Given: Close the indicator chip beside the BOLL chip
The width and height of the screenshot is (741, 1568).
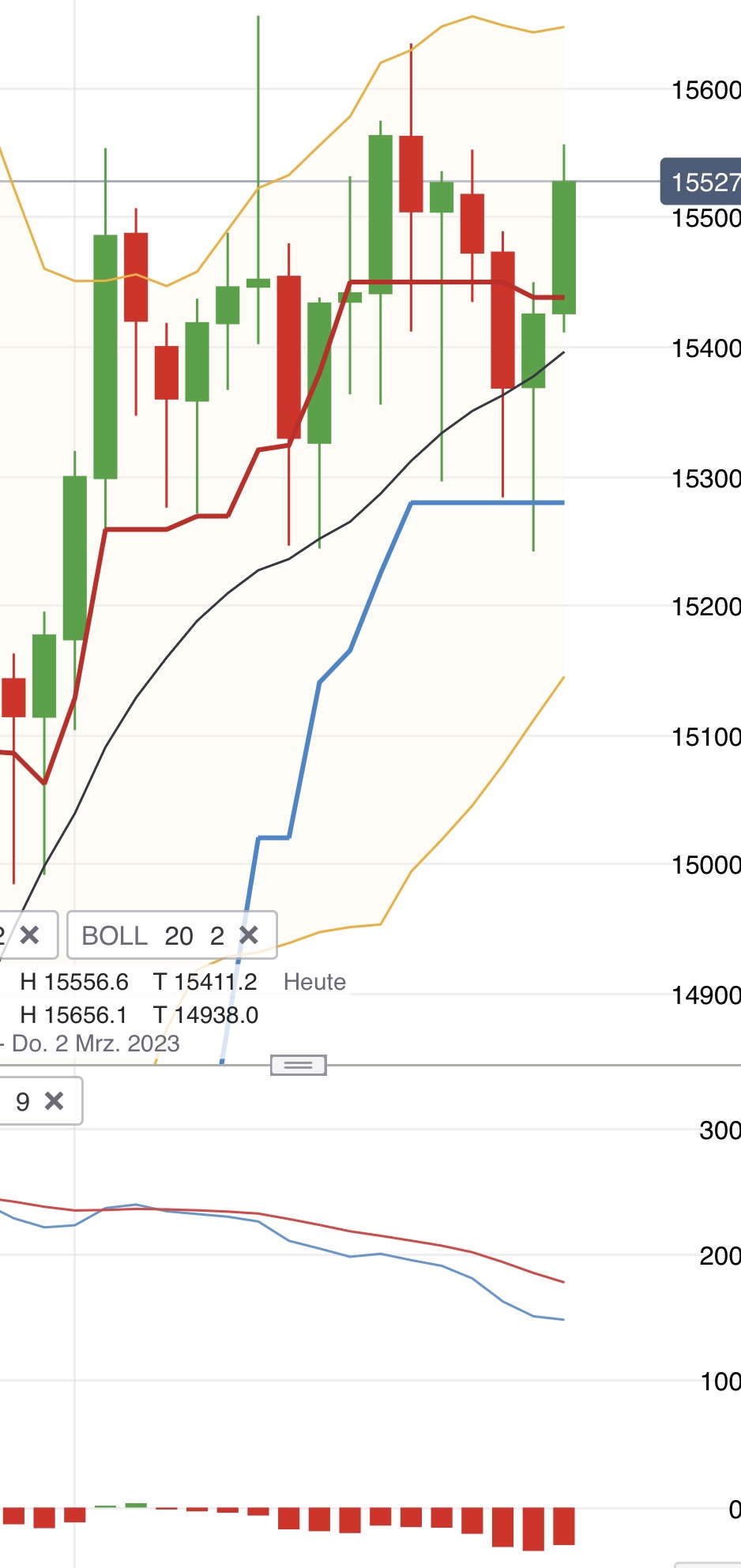Looking at the screenshot, I should tap(30, 935).
